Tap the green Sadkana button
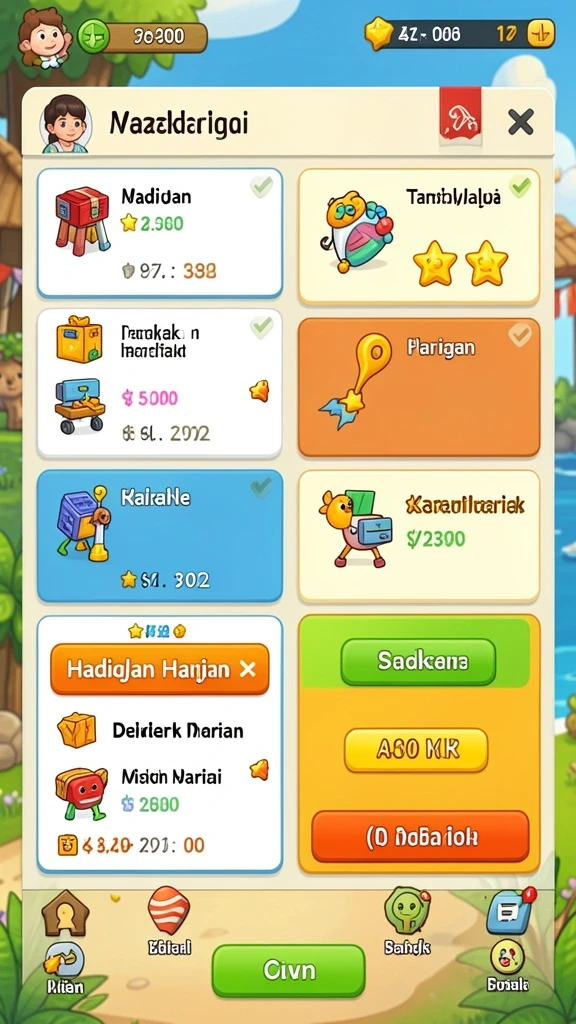Viewport: 576px width, 1024px height. click(418, 662)
